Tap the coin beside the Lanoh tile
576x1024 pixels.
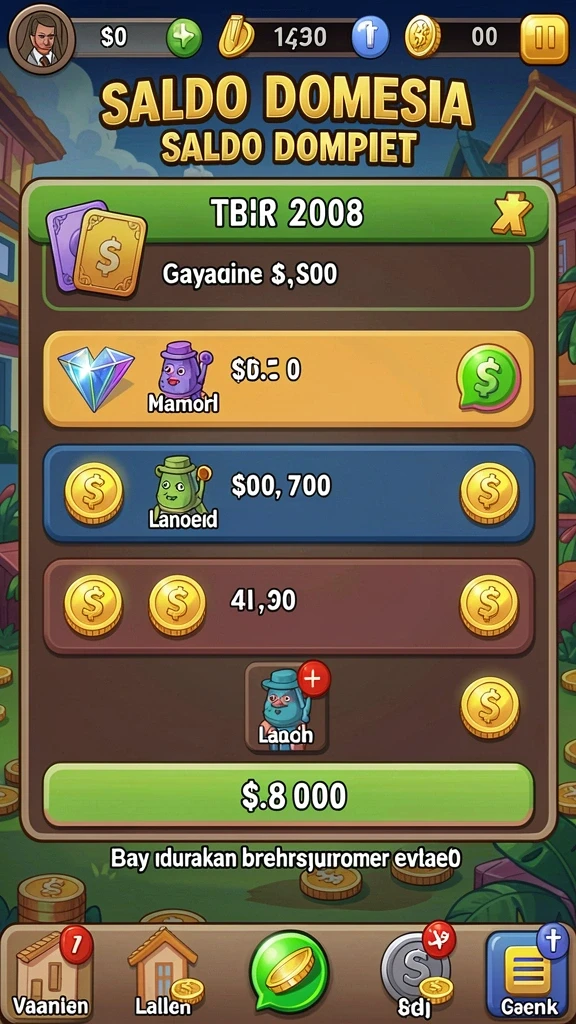coord(490,707)
